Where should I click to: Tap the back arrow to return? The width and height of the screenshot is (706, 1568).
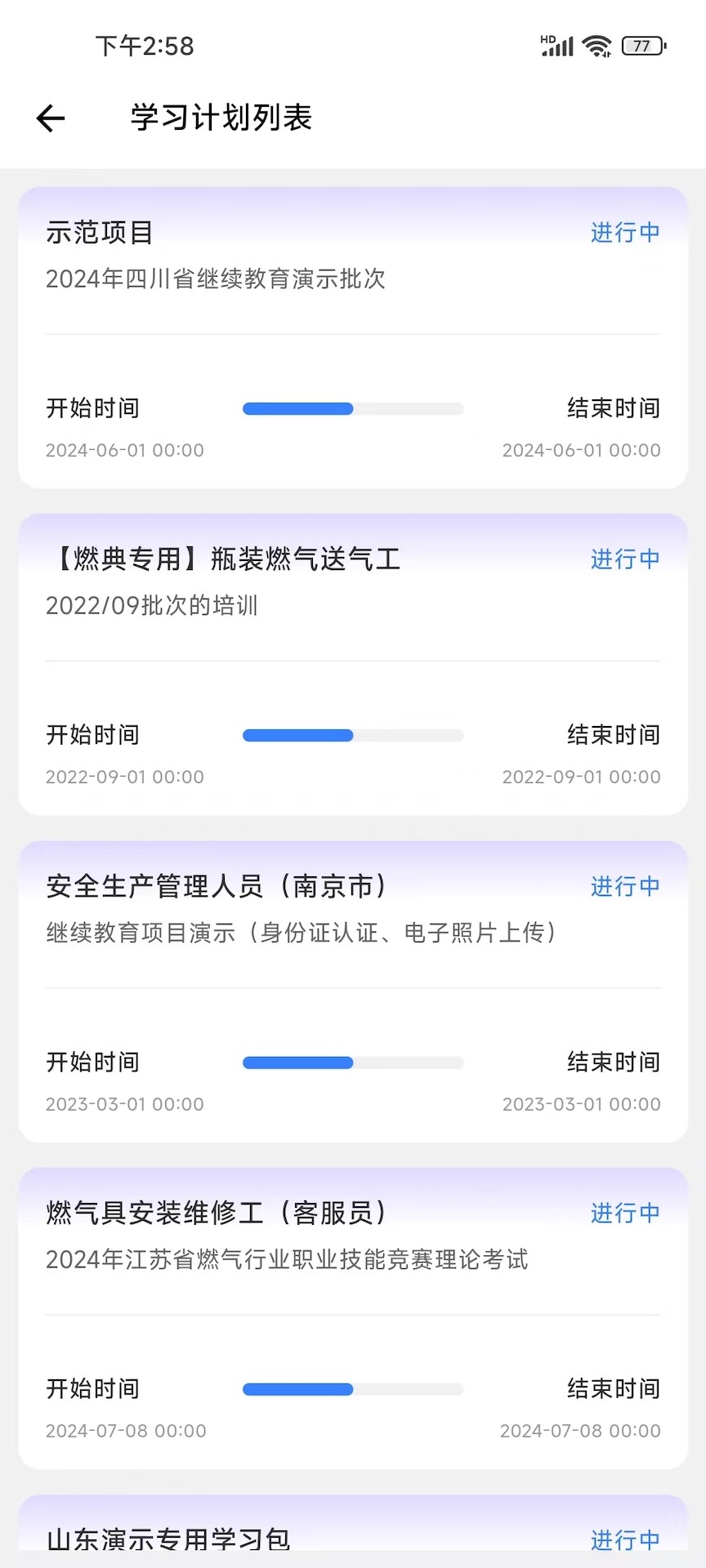pyautogui.click(x=50, y=118)
